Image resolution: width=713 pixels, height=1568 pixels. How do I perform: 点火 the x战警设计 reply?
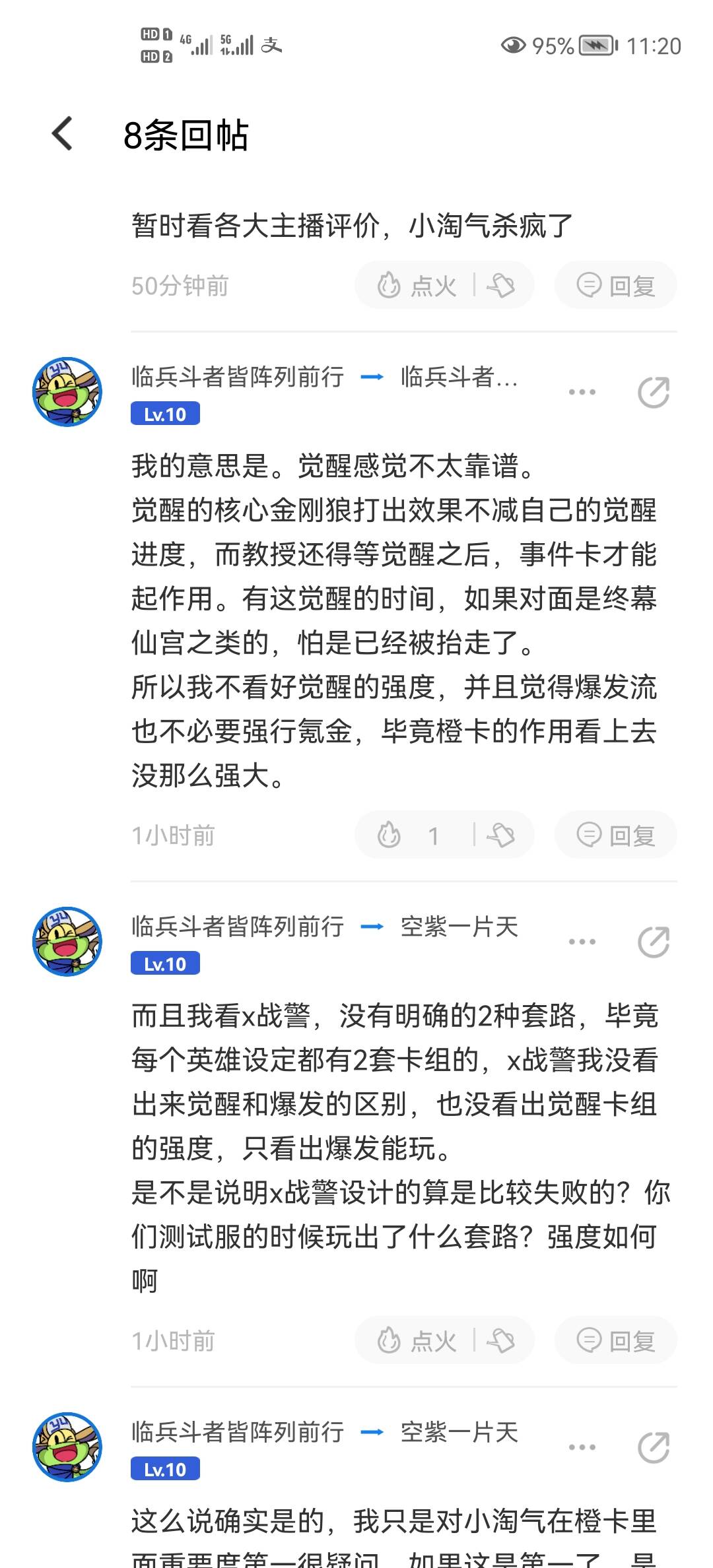[416, 1341]
